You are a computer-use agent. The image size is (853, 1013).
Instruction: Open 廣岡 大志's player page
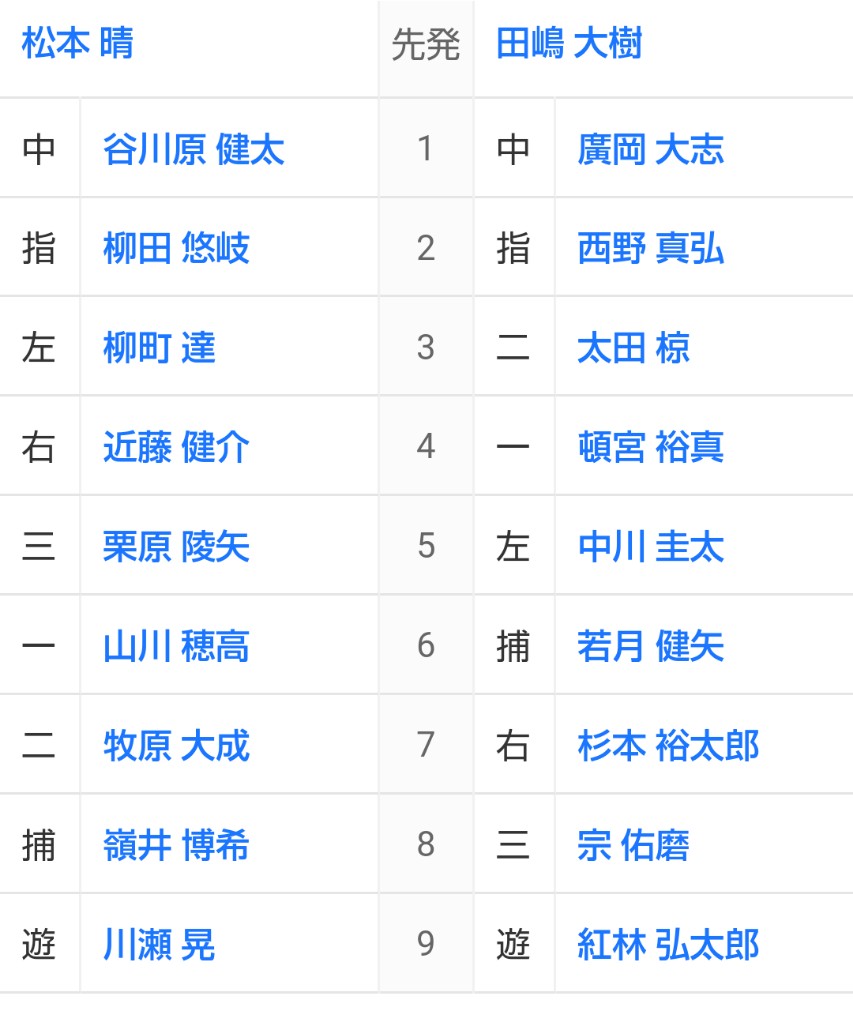tap(650, 150)
